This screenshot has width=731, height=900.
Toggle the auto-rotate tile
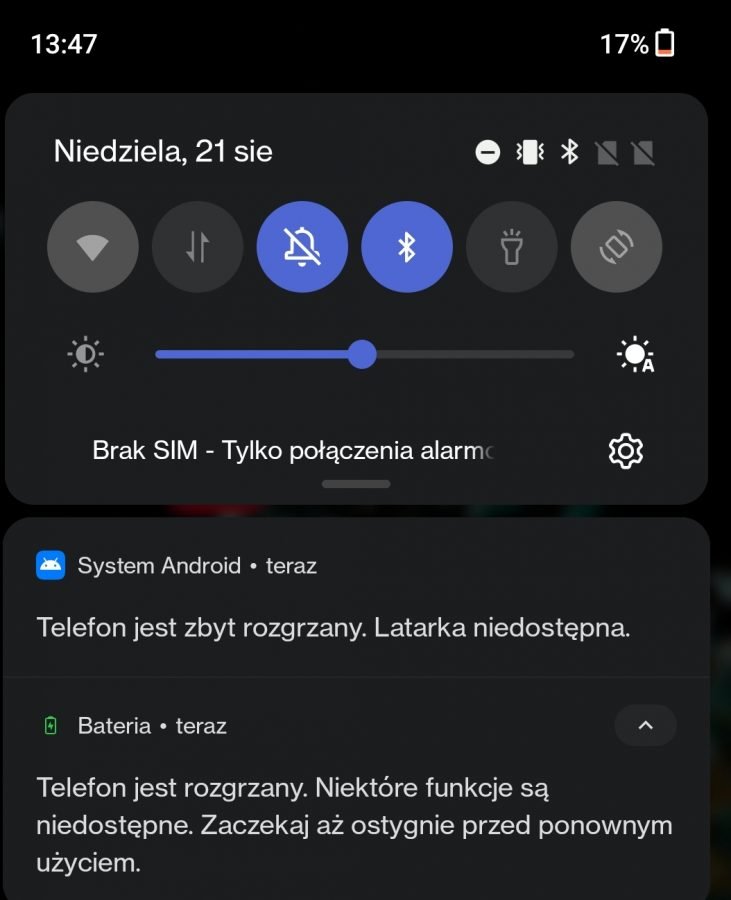point(616,247)
